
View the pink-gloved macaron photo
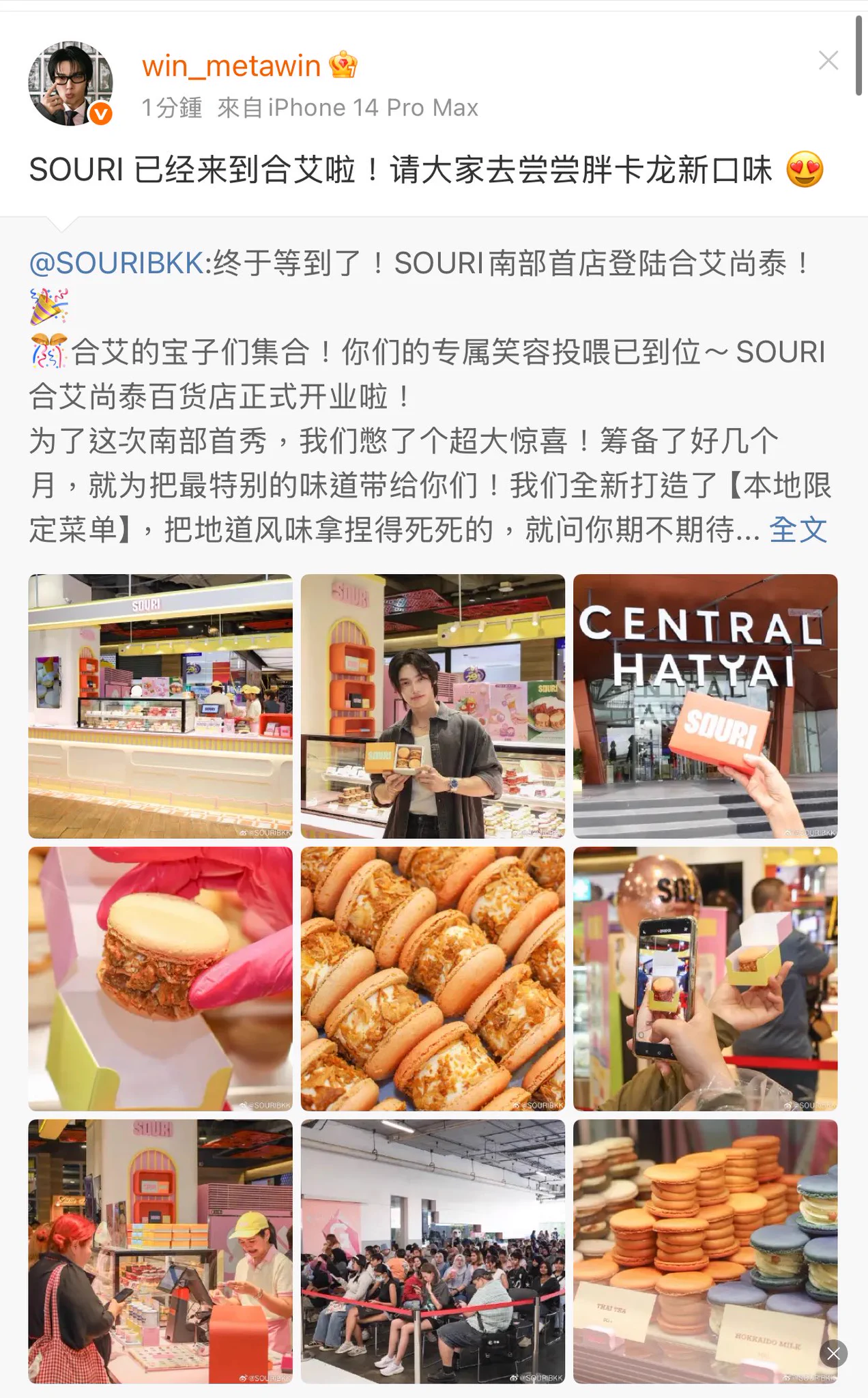tap(160, 978)
